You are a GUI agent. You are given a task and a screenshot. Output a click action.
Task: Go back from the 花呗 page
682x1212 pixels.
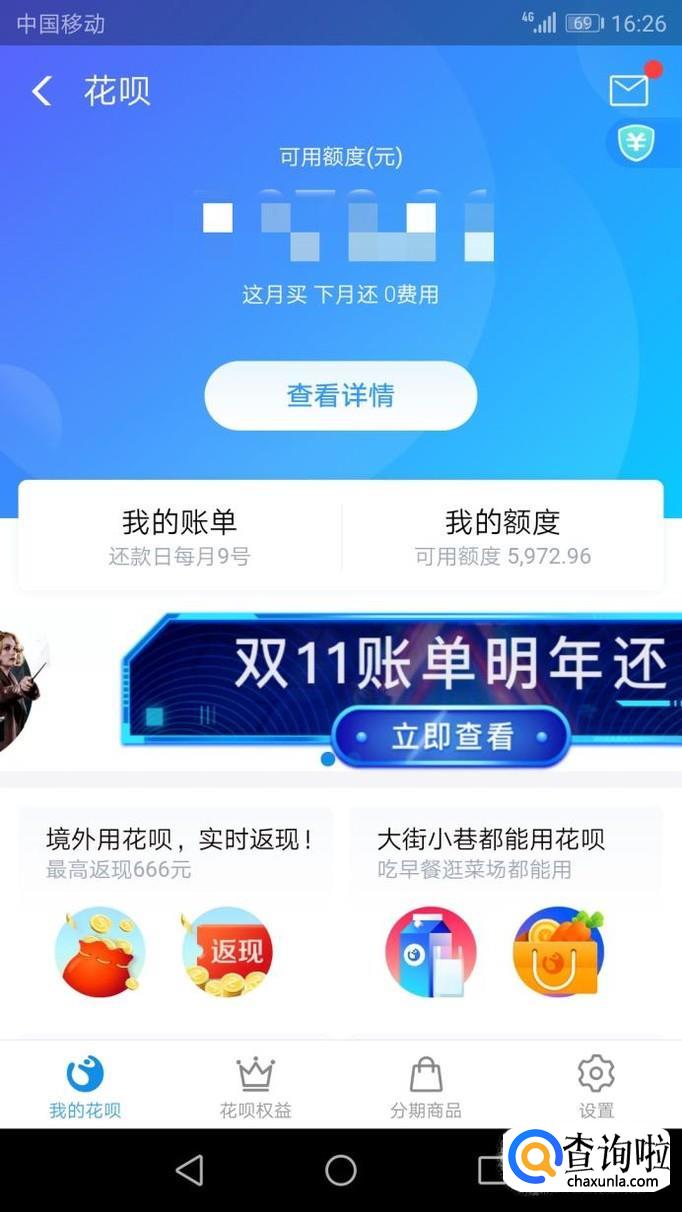tap(42, 92)
